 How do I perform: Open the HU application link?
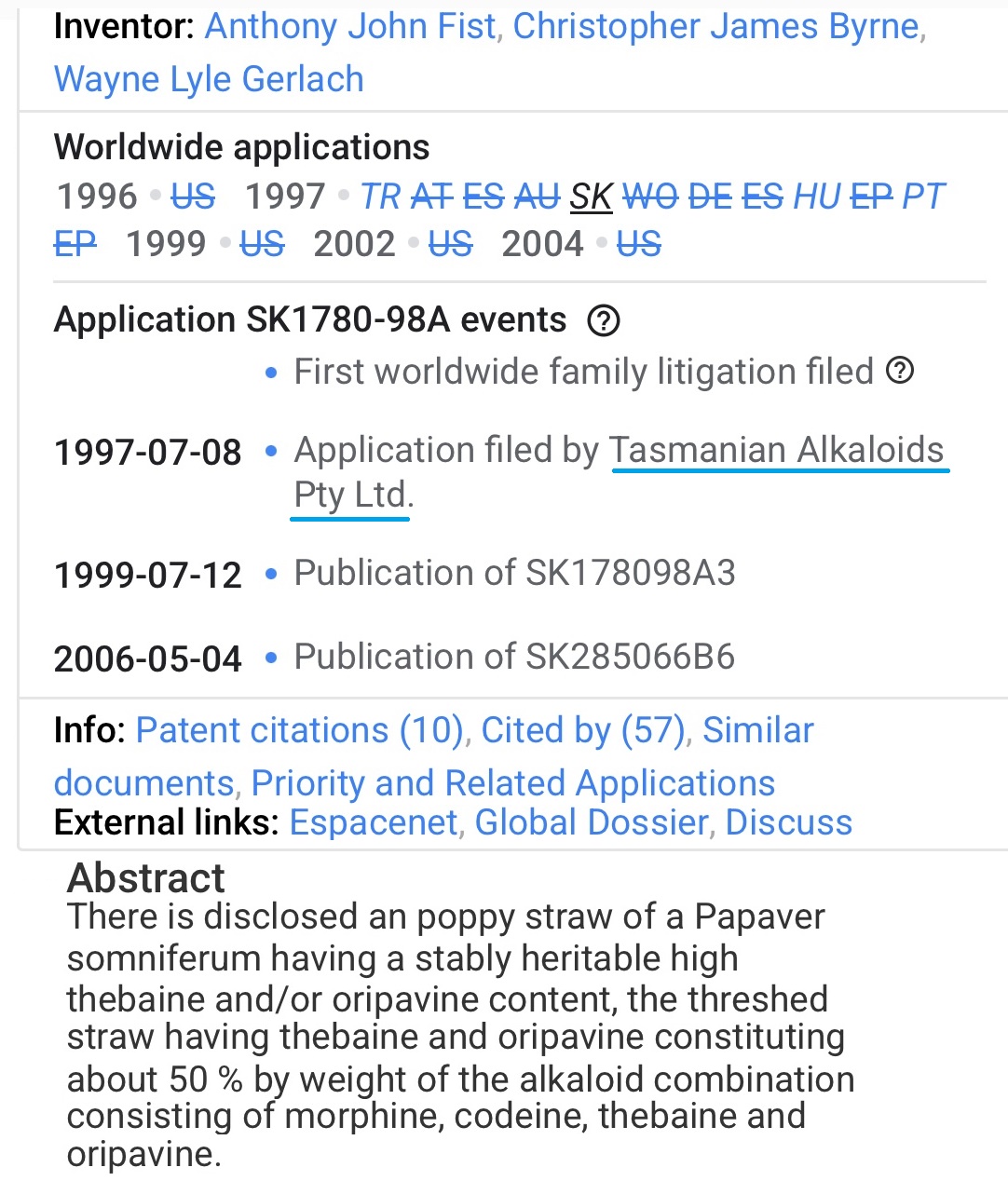point(816,197)
